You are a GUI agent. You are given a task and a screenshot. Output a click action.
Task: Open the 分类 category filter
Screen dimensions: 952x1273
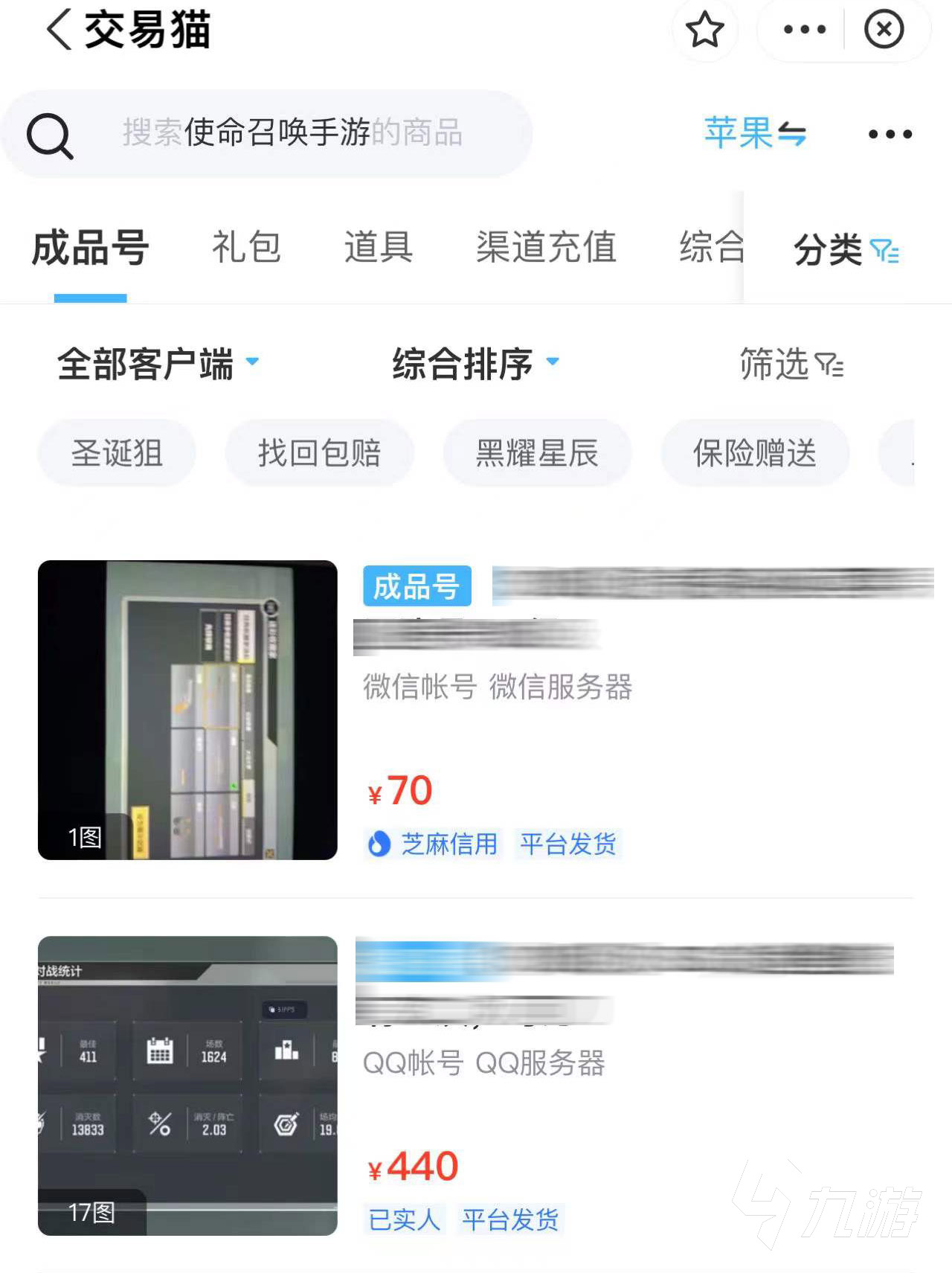[846, 250]
